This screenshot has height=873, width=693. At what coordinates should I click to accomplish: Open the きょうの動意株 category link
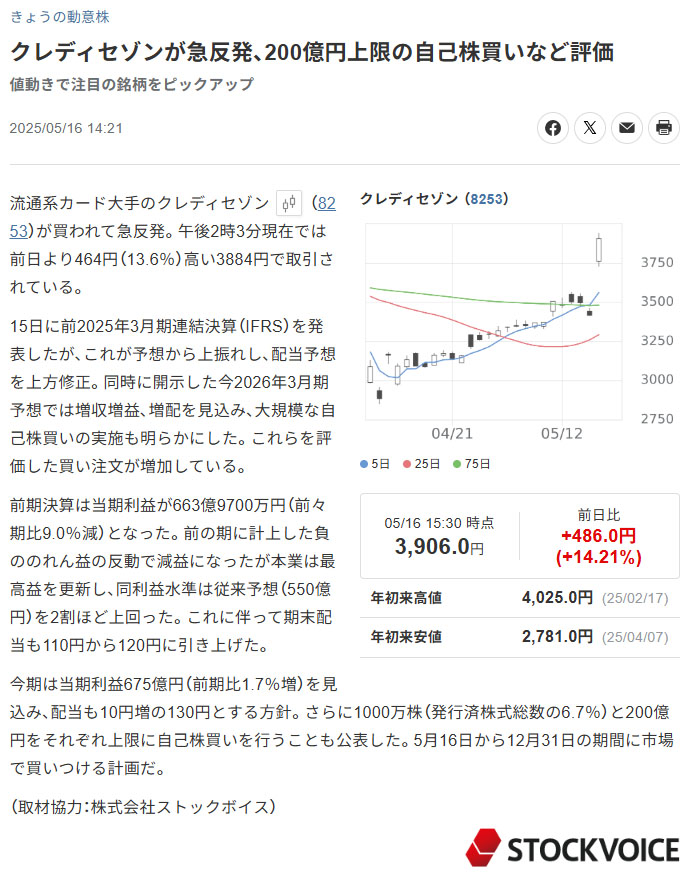pos(60,17)
